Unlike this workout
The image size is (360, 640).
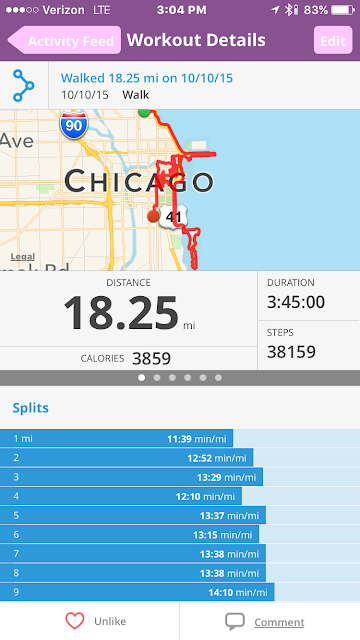click(96, 621)
